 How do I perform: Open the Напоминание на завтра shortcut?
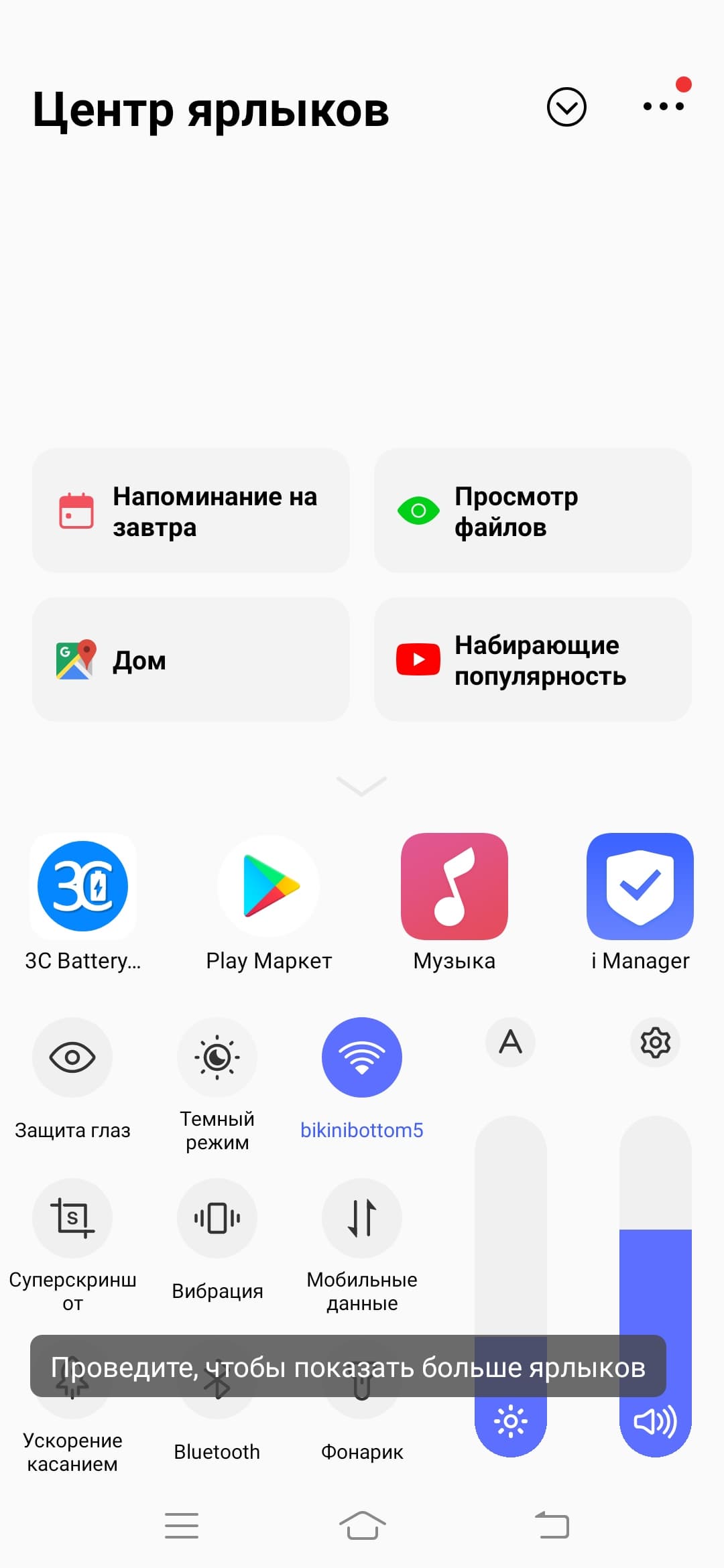click(x=191, y=511)
